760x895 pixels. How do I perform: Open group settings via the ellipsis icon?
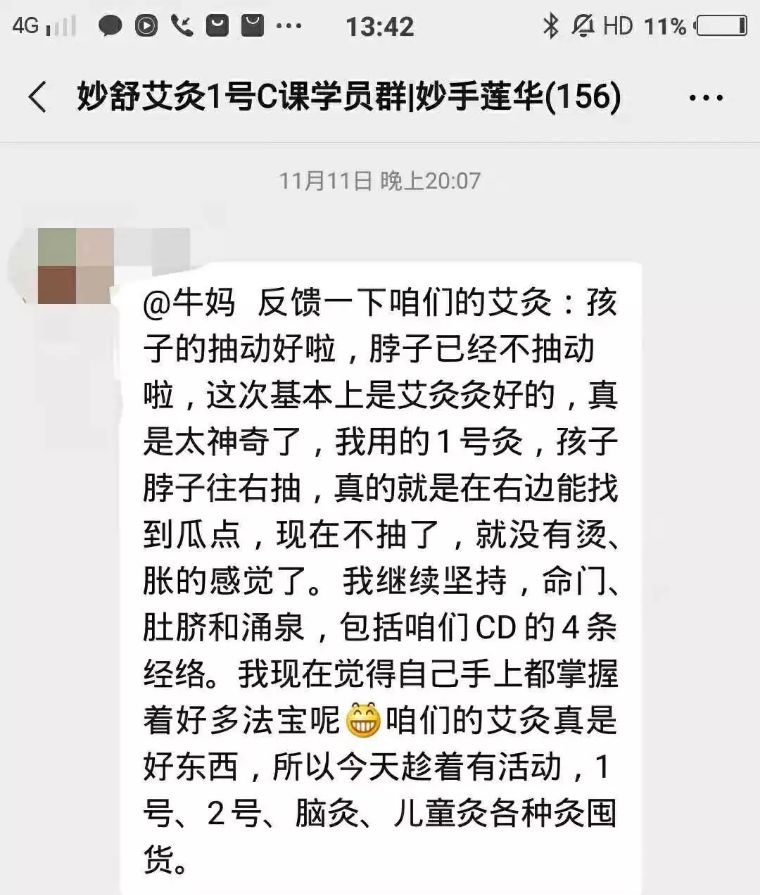(707, 97)
